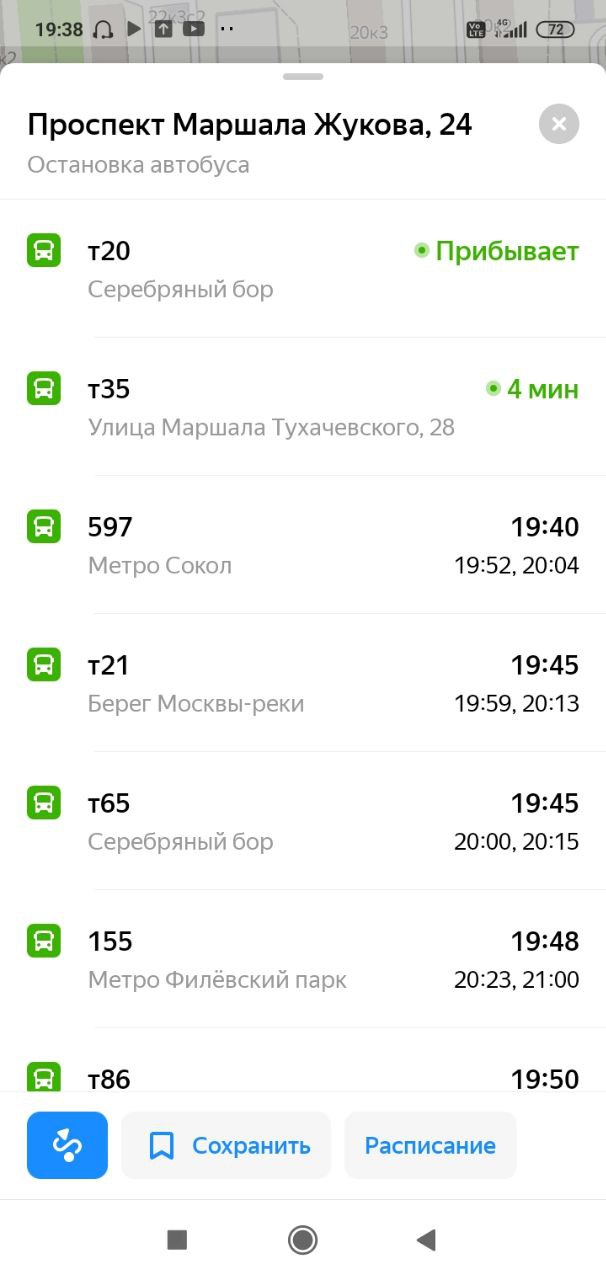The image size is (606, 1280).
Task: View route т65 to Серебряный бор
Action: (x=303, y=821)
